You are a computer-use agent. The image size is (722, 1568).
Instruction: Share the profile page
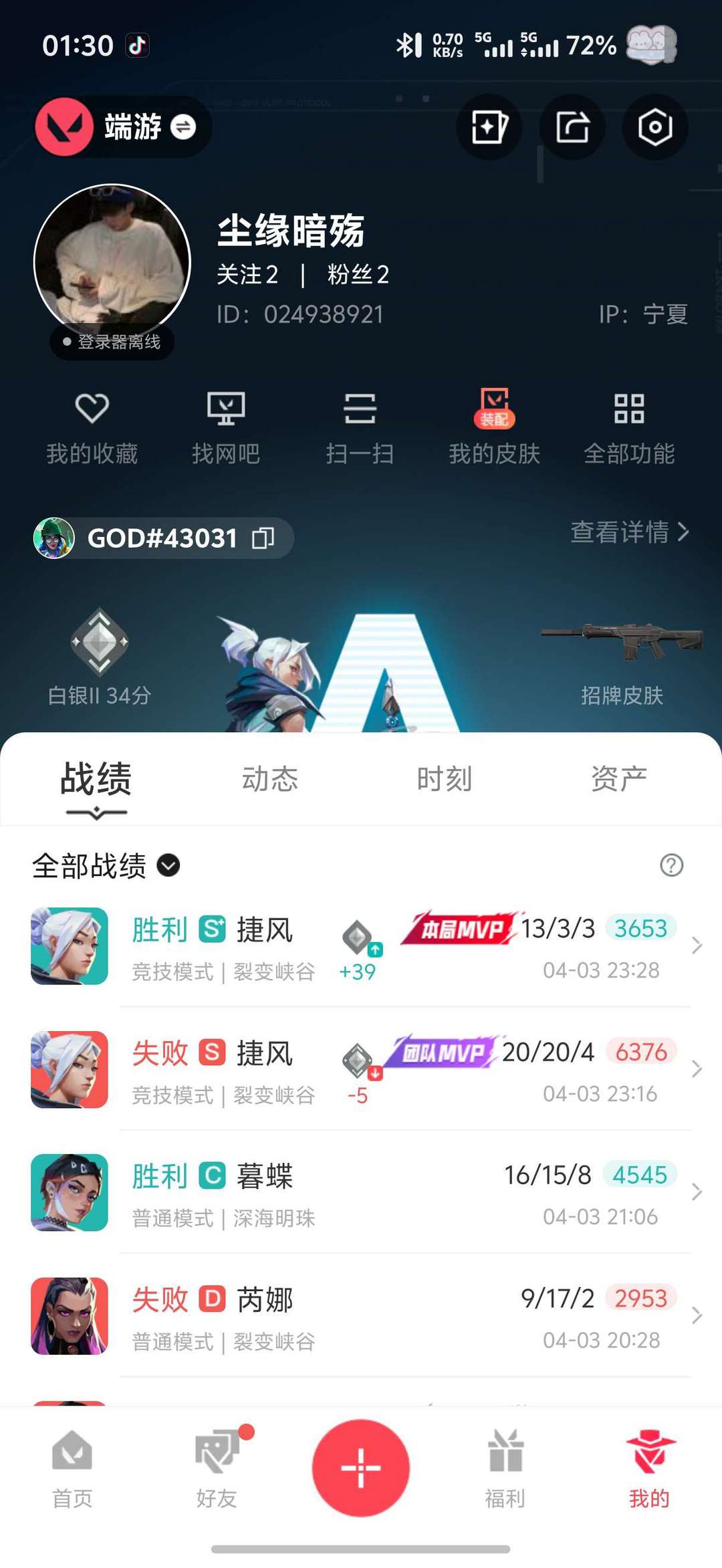point(572,127)
